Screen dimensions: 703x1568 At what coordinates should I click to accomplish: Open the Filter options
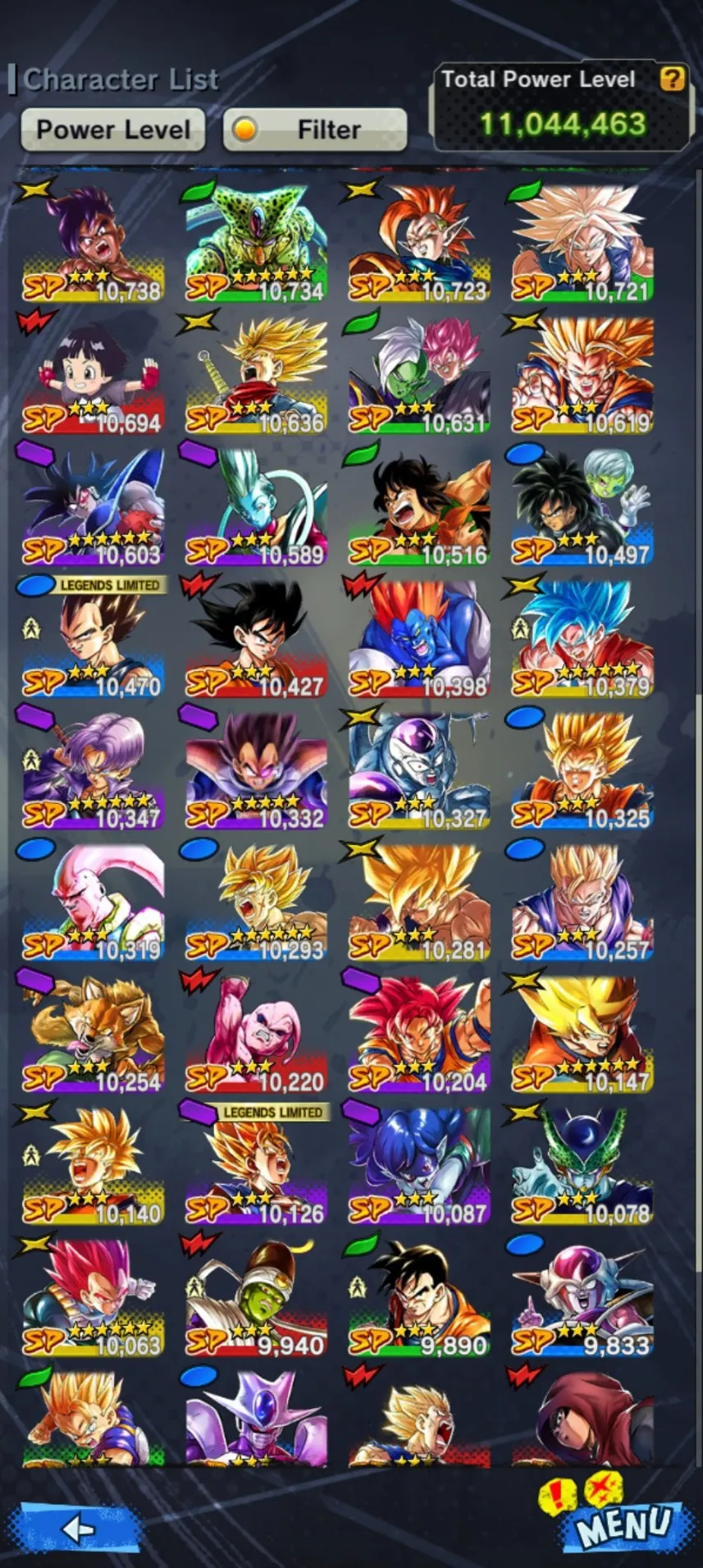(x=315, y=129)
